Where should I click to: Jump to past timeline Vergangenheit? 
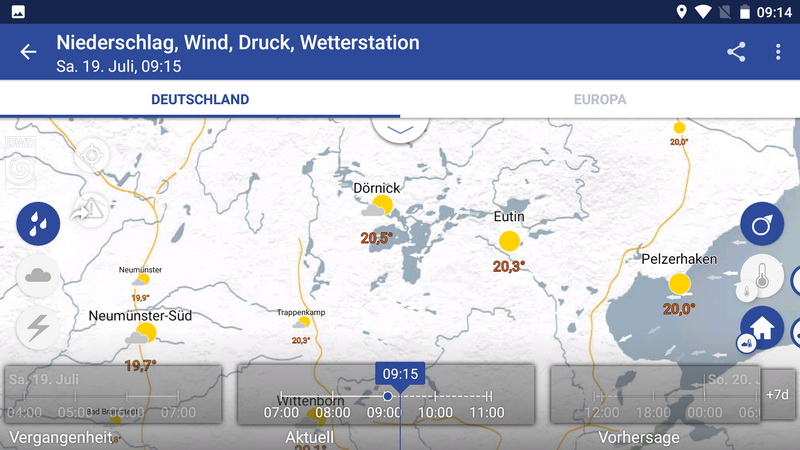(112, 395)
